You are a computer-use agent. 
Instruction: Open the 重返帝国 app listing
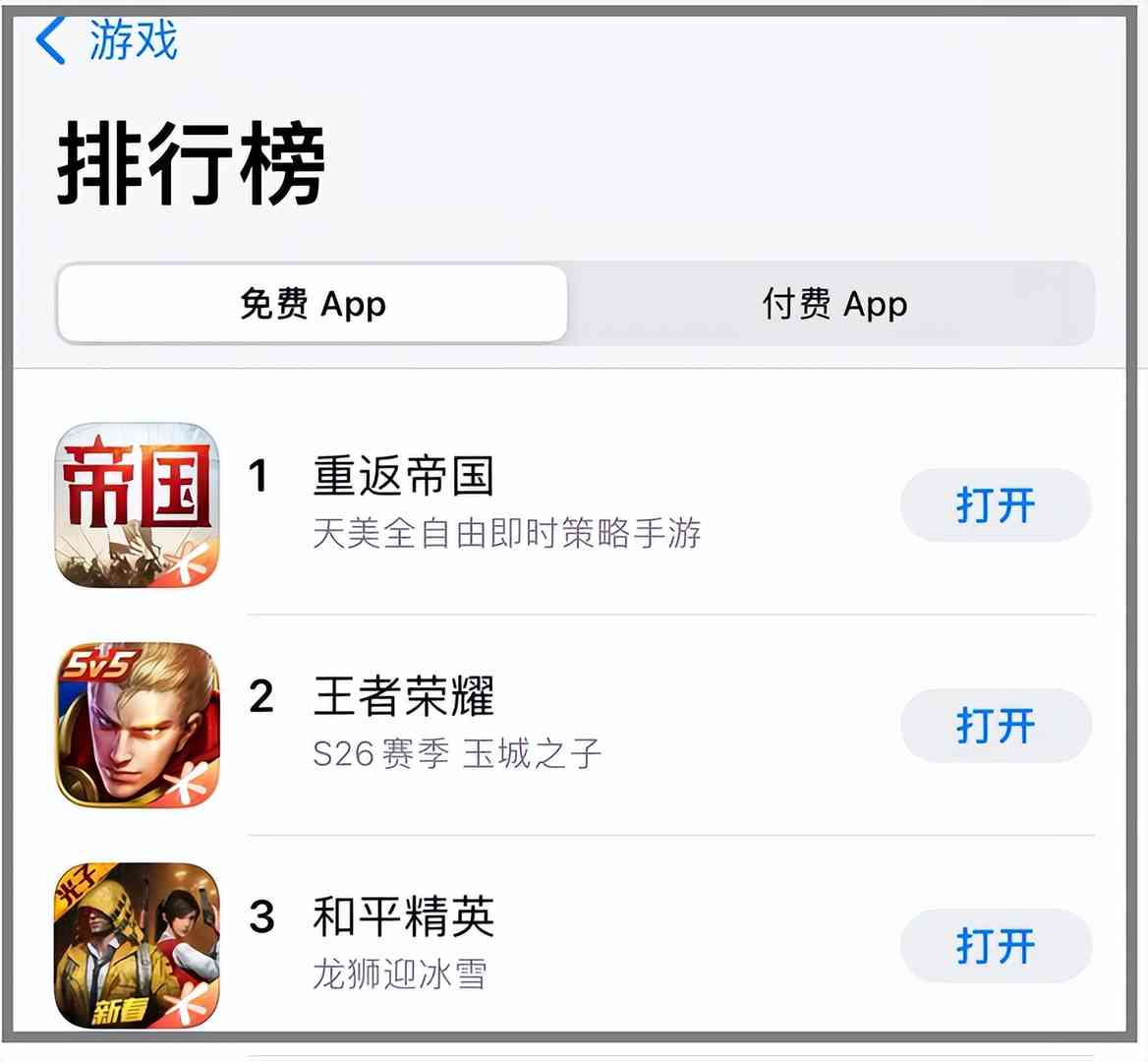coord(404,478)
